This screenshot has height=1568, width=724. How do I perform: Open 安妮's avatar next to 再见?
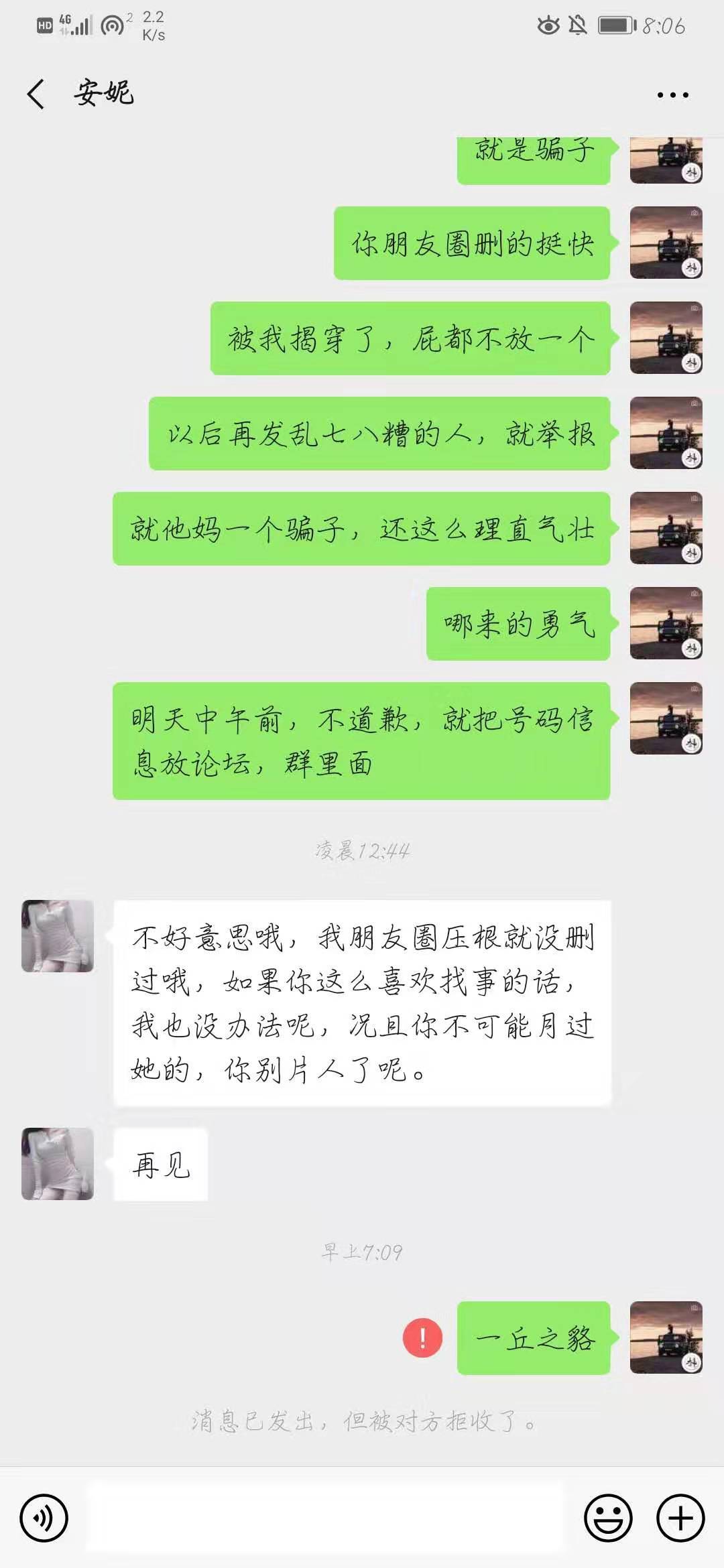pos(58,1164)
